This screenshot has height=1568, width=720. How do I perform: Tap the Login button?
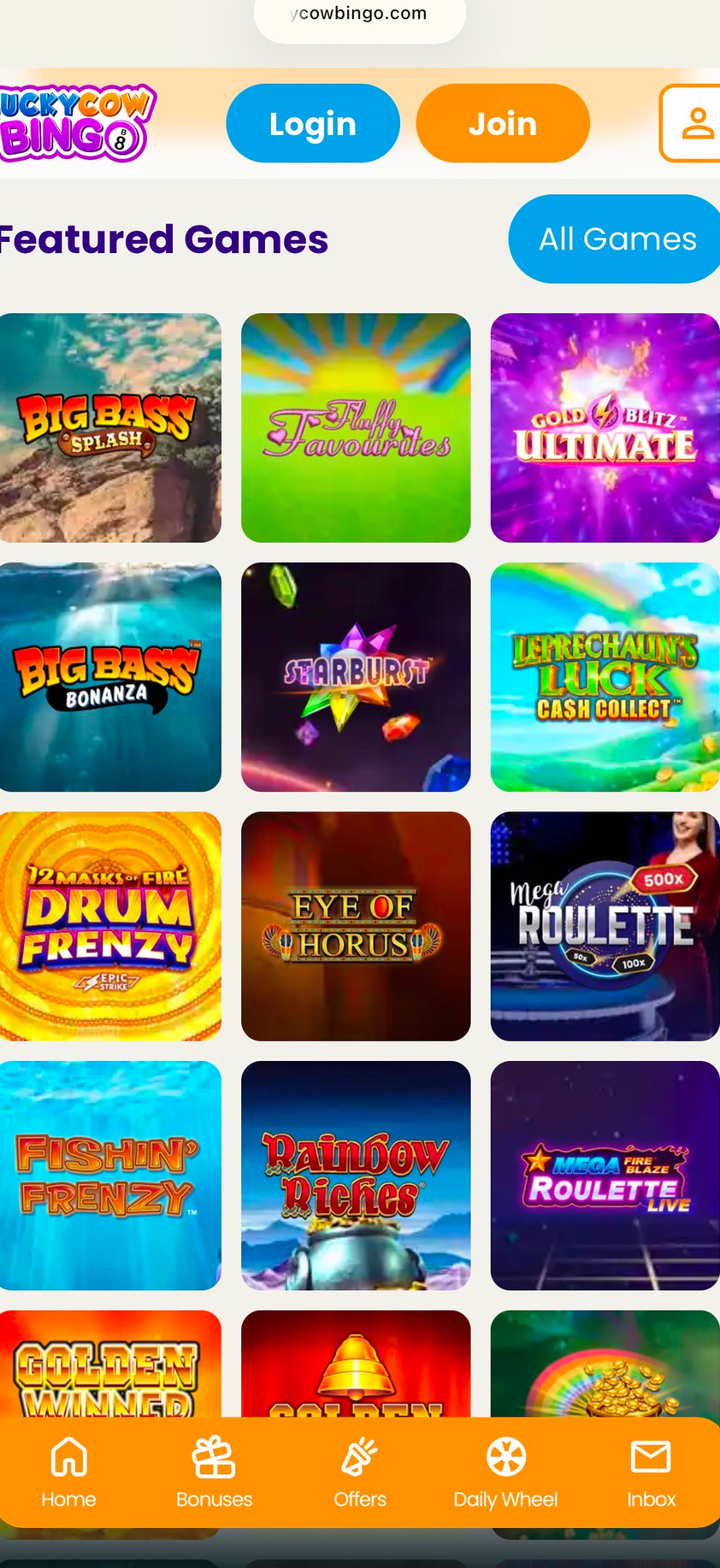click(x=312, y=123)
